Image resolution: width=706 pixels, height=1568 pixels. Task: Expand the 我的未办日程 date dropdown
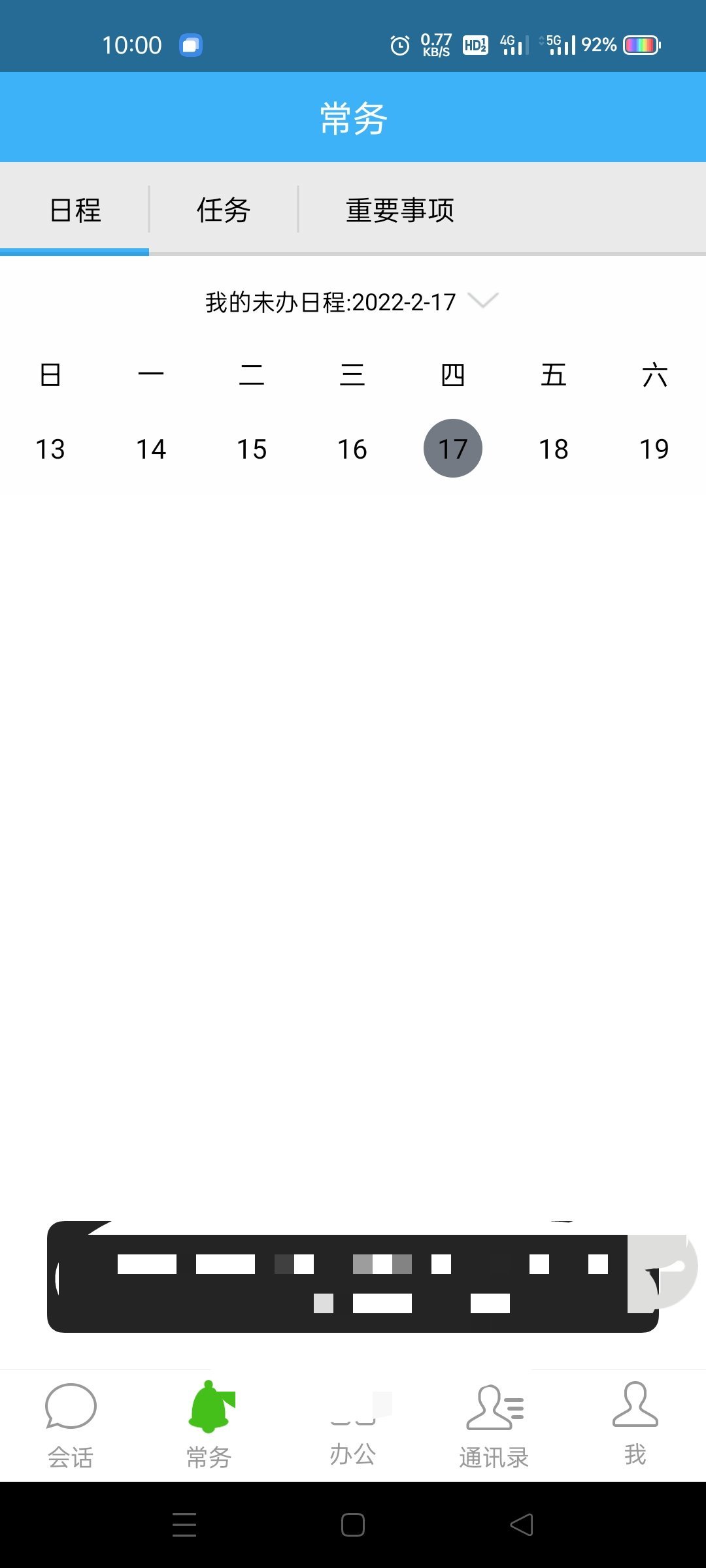tap(482, 302)
